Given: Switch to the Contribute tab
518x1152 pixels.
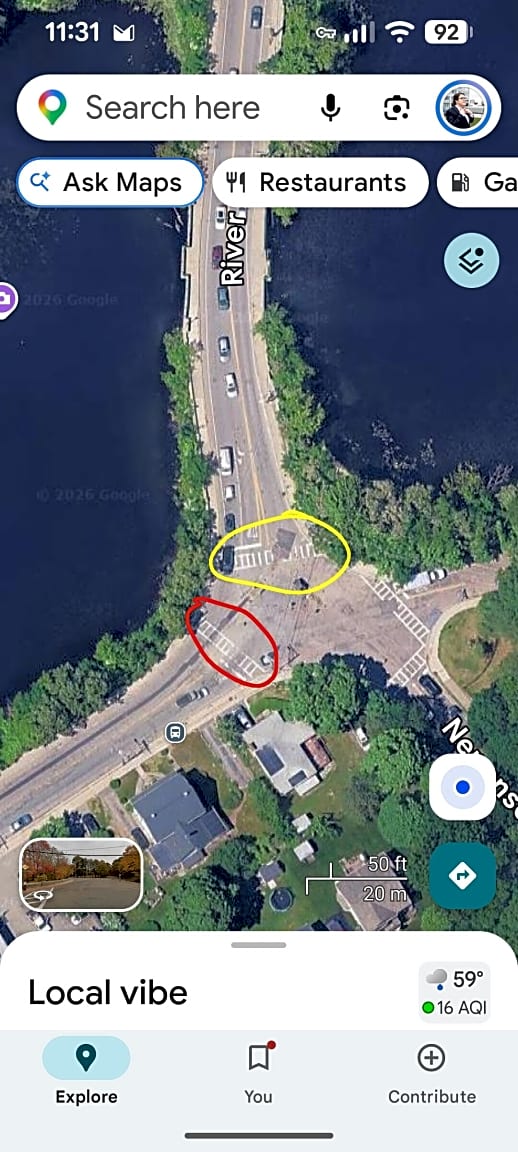Looking at the screenshot, I should 431,1072.
